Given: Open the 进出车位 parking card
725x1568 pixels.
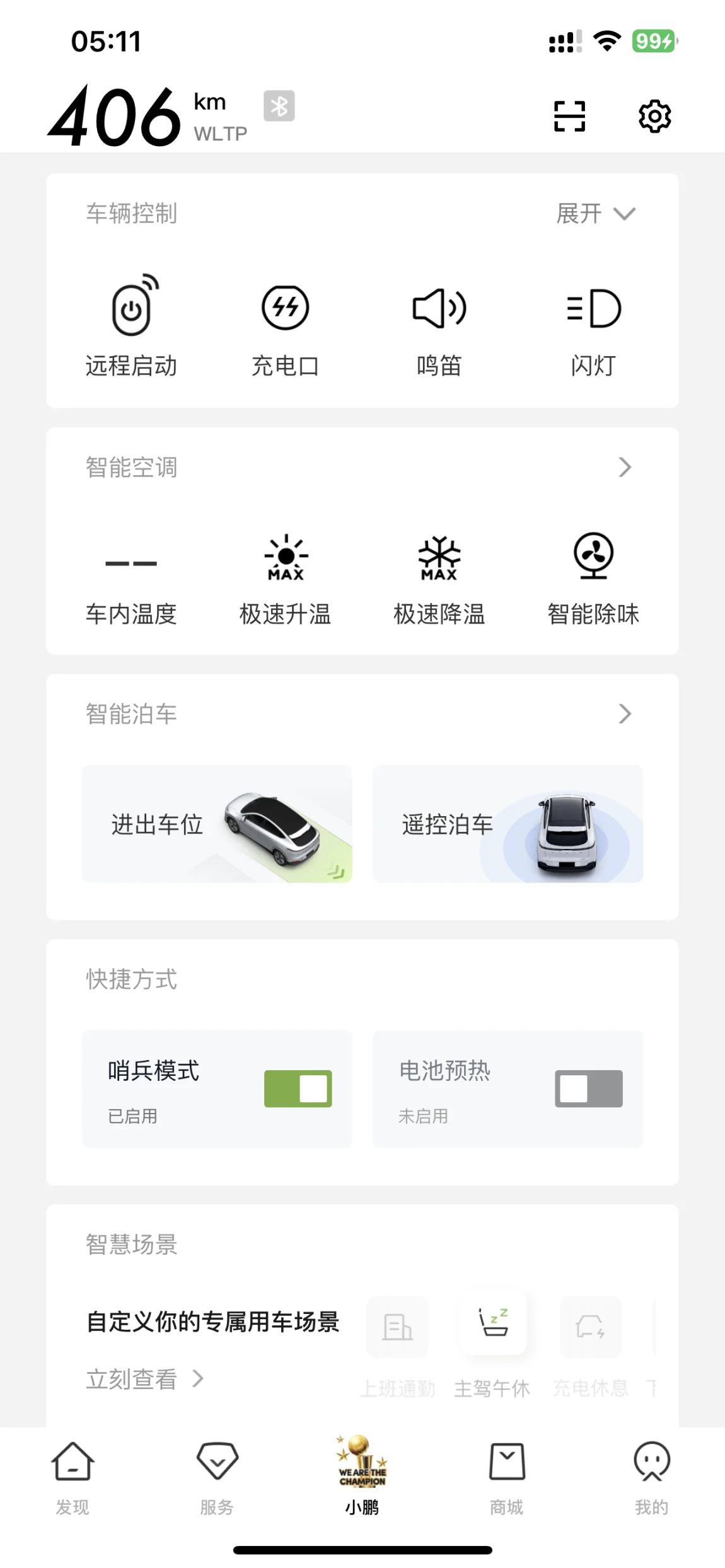Looking at the screenshot, I should click(217, 824).
